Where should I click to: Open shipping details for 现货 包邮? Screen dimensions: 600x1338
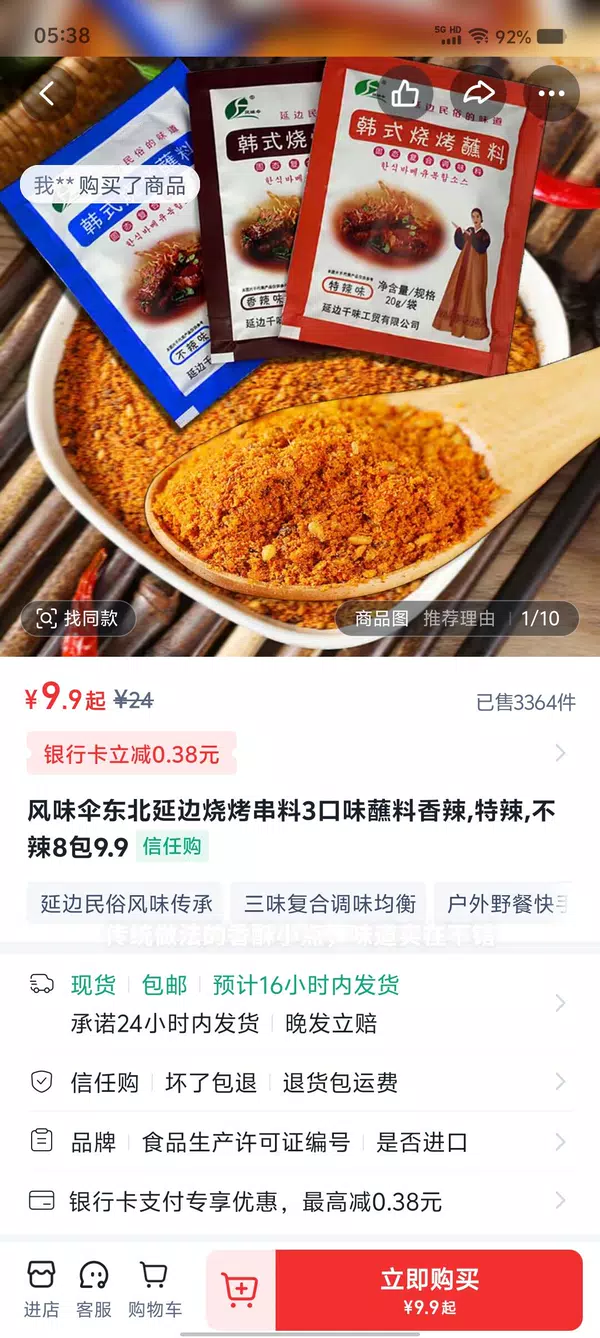tap(300, 1003)
